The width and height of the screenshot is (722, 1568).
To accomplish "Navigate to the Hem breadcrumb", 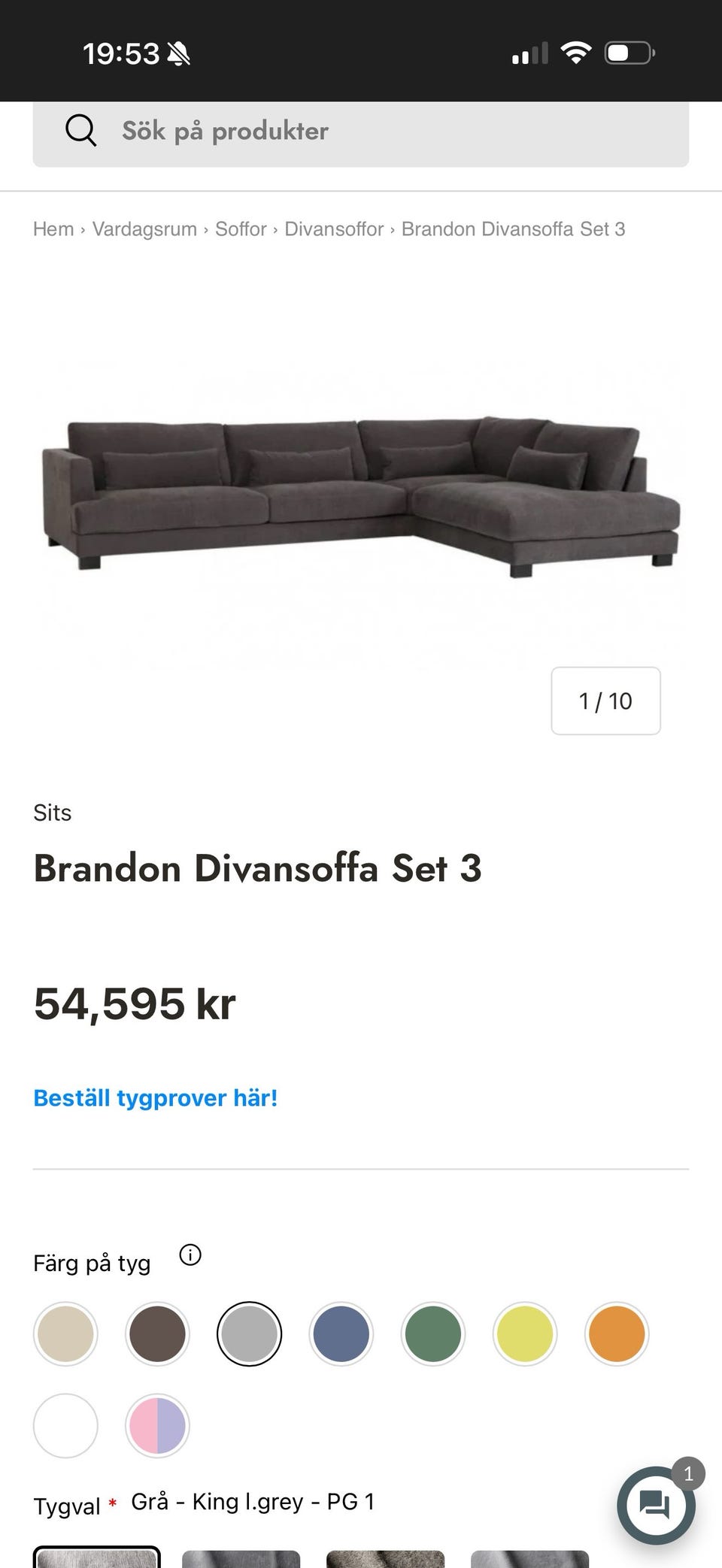I will 53,229.
